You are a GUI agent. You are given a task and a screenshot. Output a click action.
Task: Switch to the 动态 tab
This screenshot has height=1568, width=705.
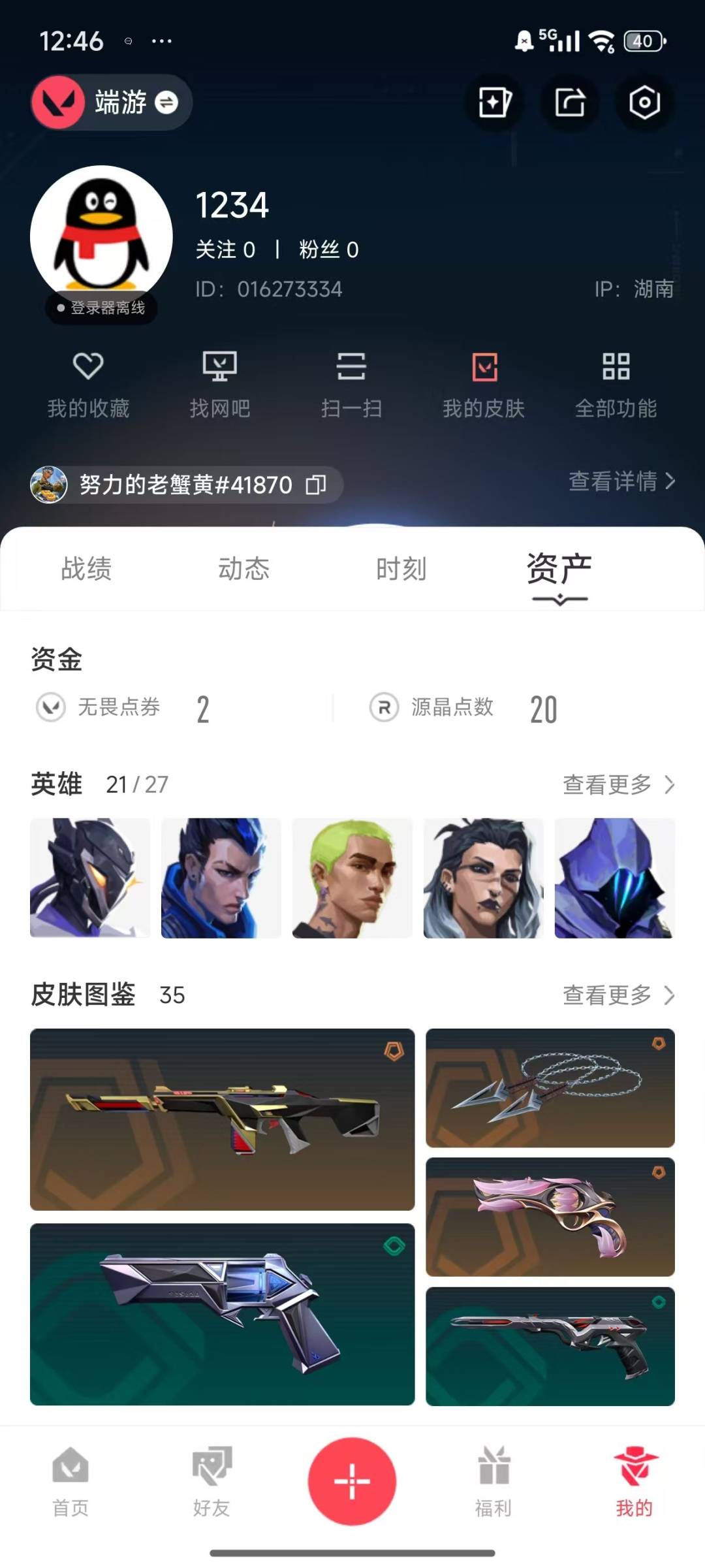coord(243,569)
